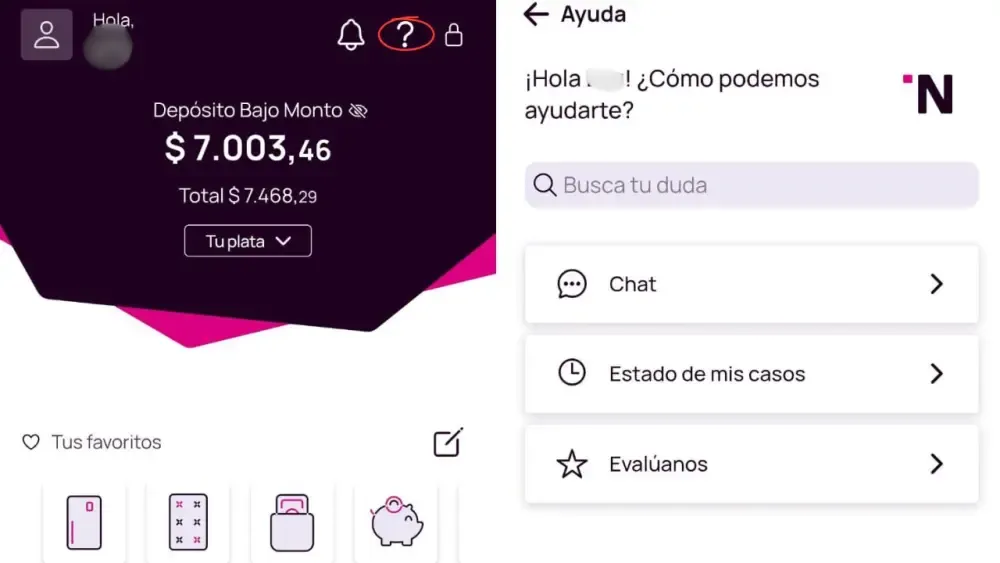Open the notifications bell
This screenshot has height=563, width=1000.
coord(351,36)
